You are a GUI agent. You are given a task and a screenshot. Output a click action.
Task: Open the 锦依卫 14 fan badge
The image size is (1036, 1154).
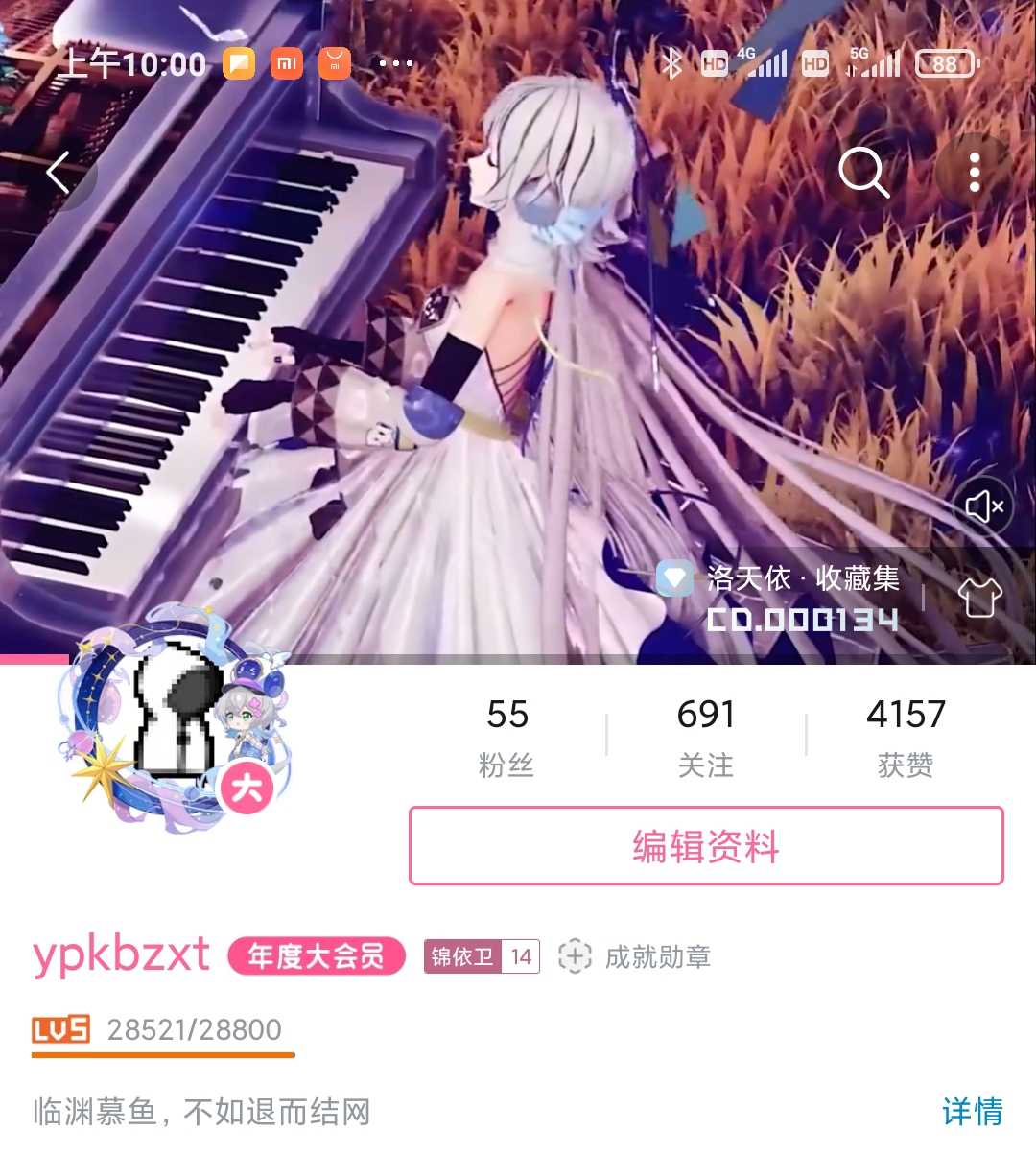[482, 956]
